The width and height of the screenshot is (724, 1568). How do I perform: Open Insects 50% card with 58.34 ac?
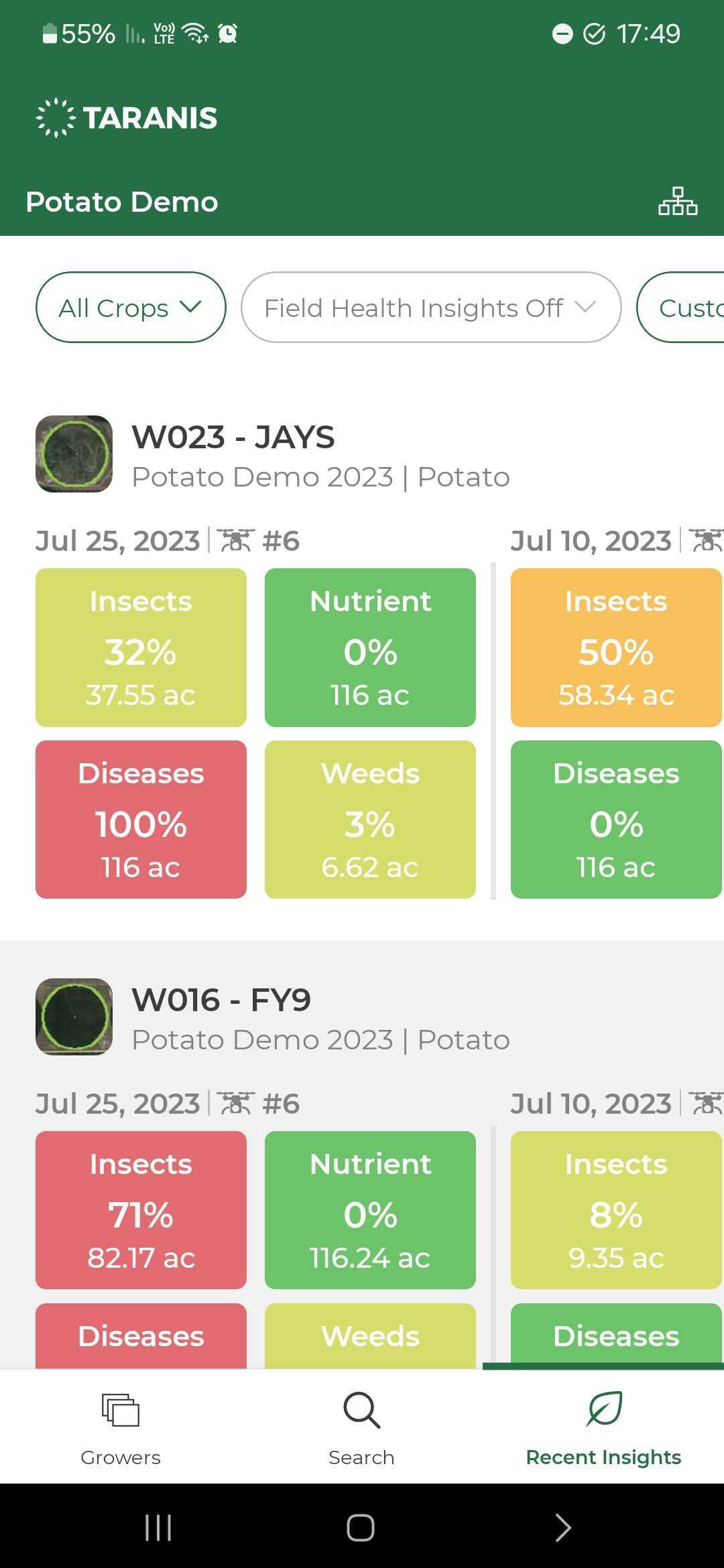point(615,647)
